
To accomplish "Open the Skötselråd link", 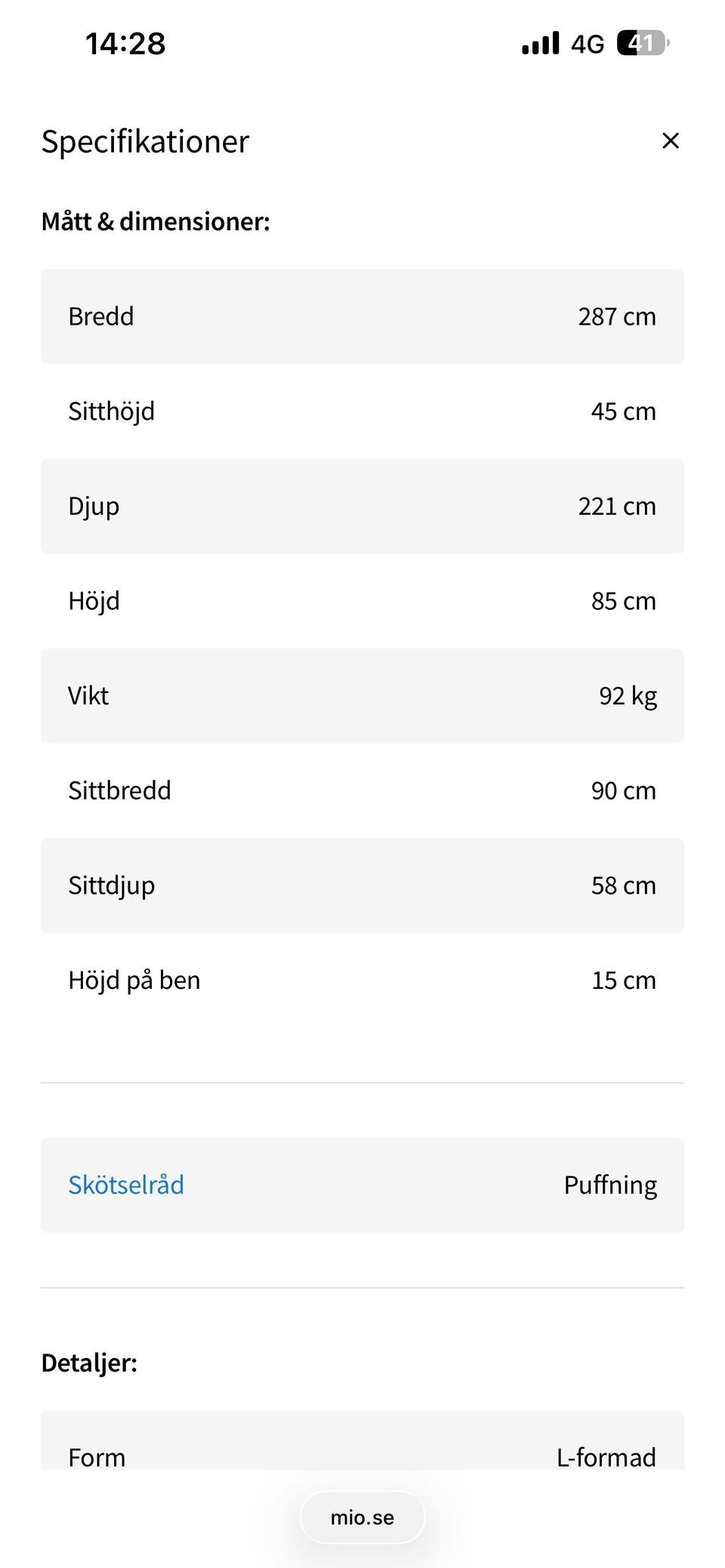I will [x=126, y=1184].
